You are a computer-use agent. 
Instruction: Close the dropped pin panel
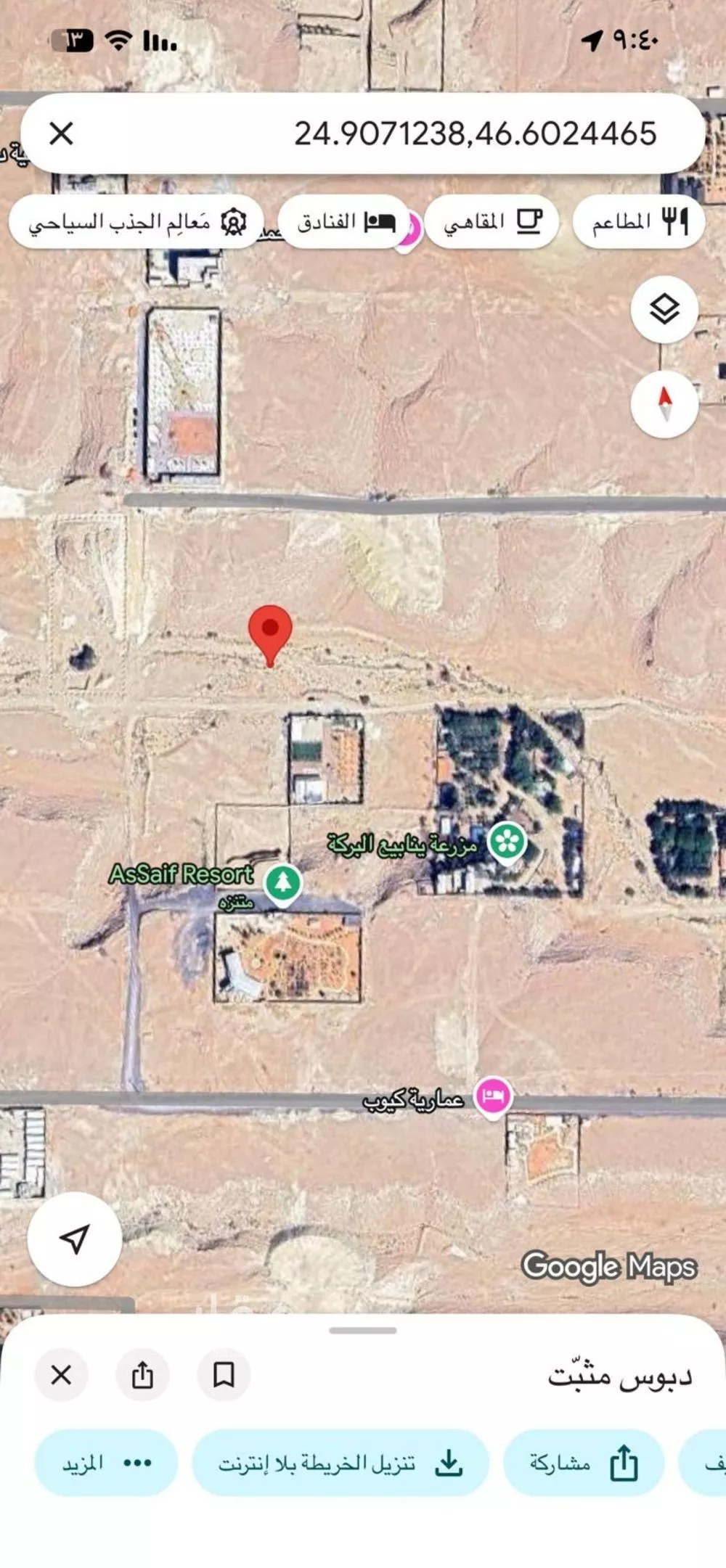62,1374
